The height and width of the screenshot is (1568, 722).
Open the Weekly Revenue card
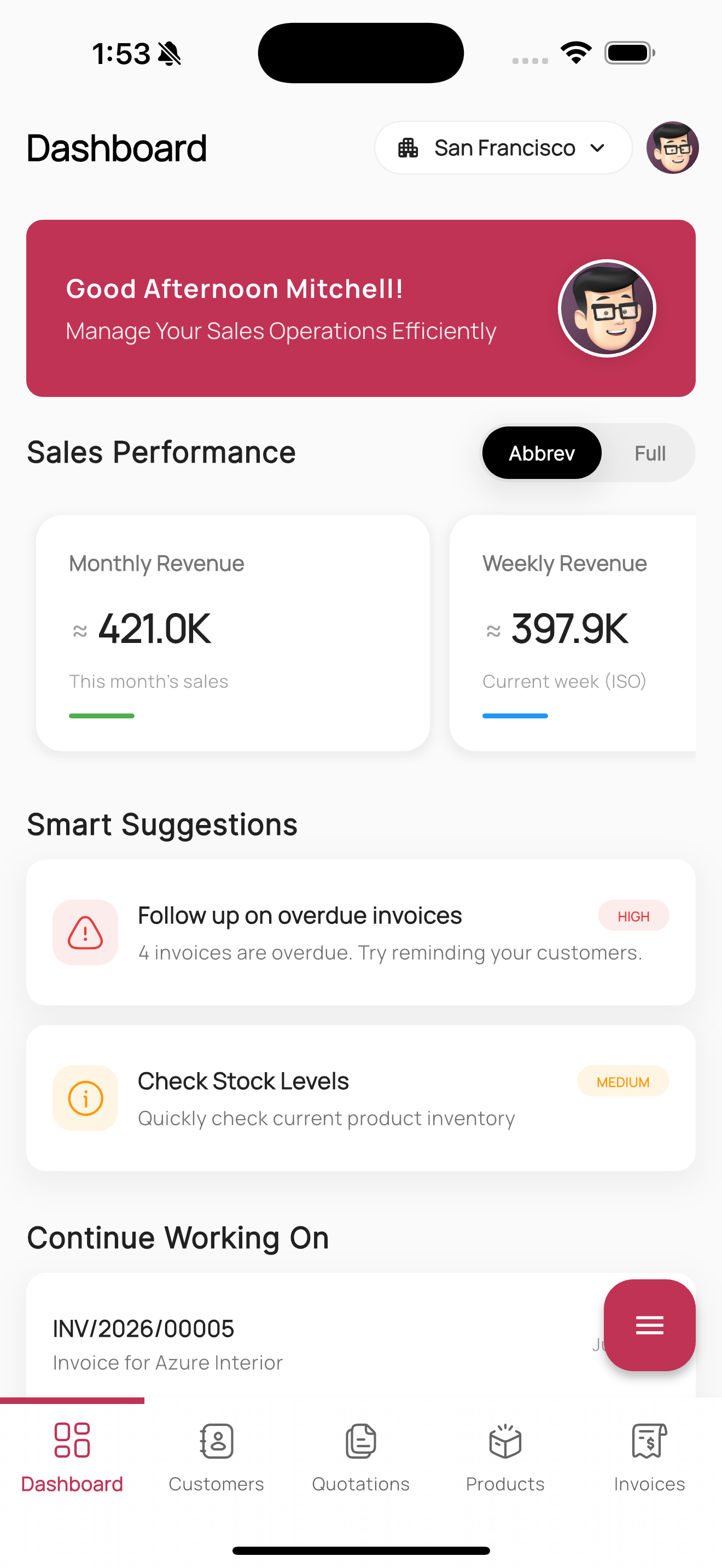[572, 633]
